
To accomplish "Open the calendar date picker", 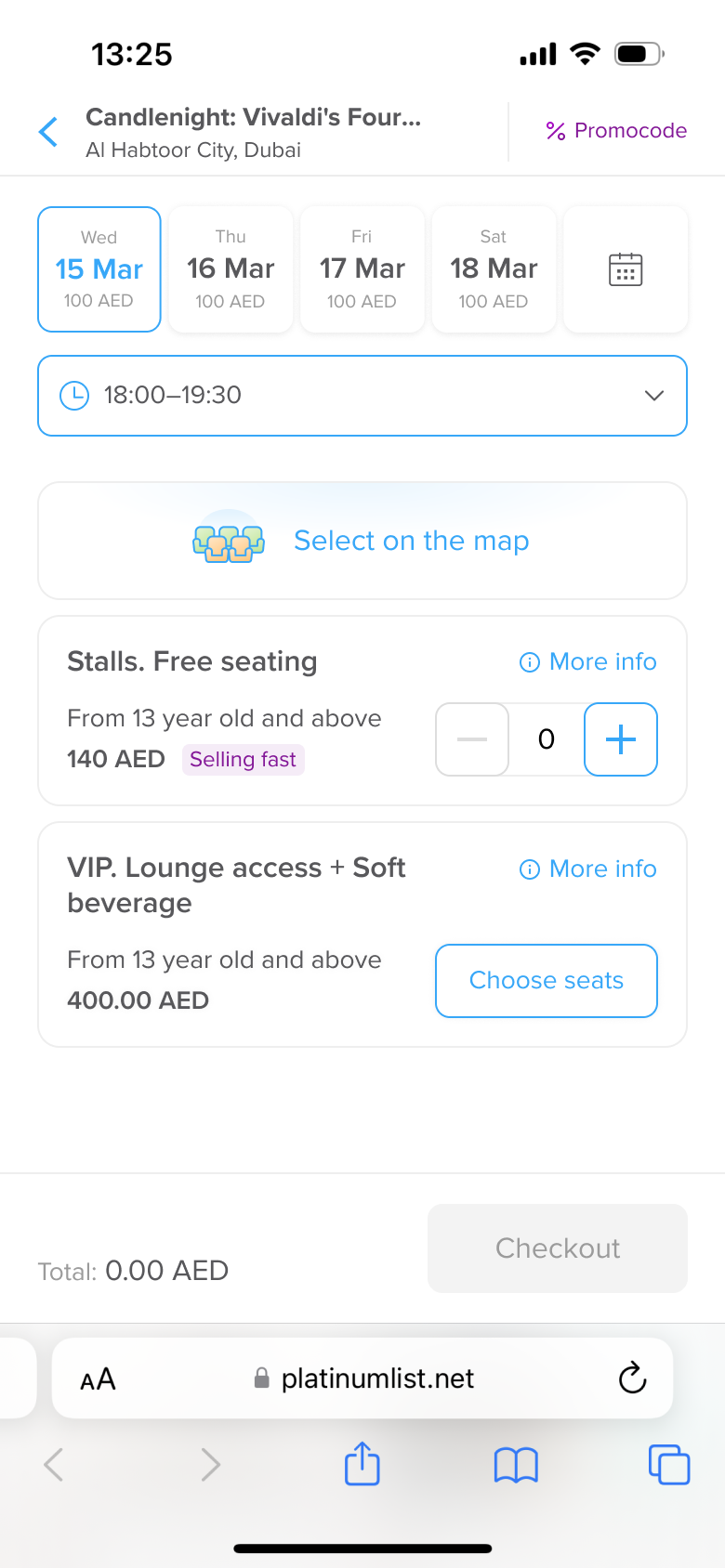I will coord(626,269).
